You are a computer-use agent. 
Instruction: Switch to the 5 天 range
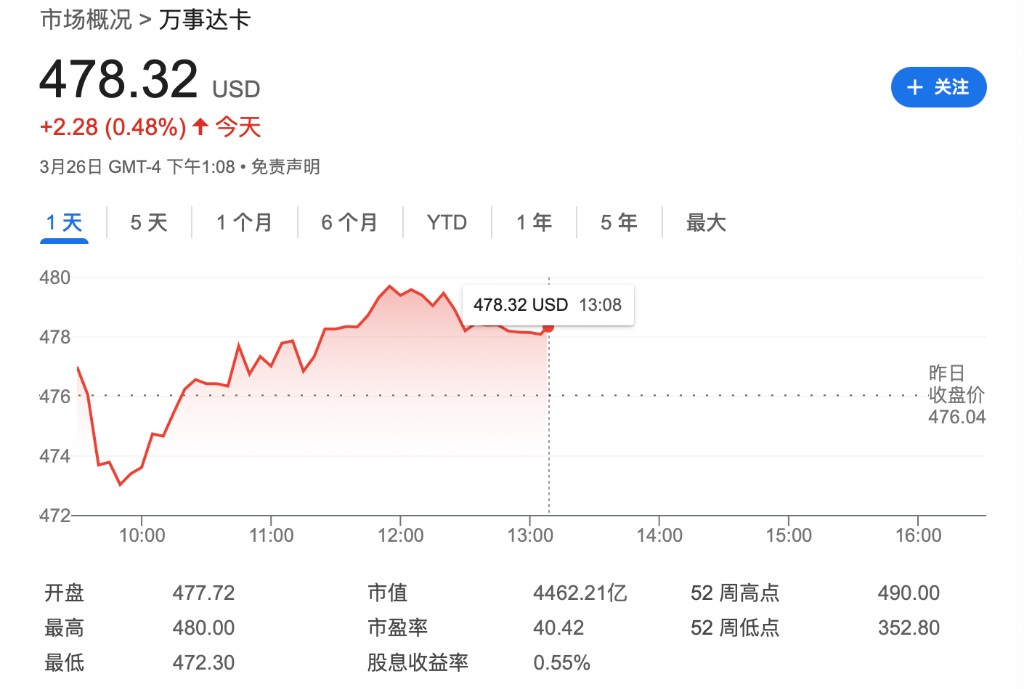pos(149,222)
